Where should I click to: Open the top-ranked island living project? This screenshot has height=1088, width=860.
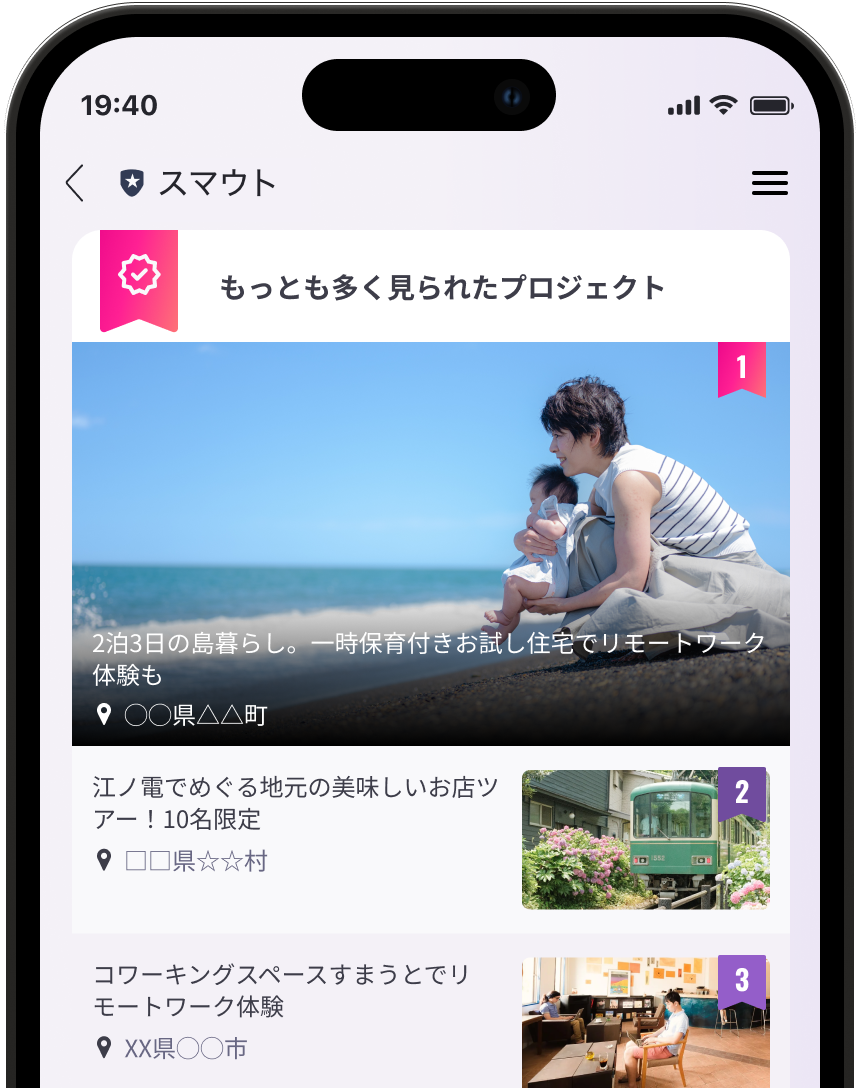pyautogui.click(x=430, y=543)
